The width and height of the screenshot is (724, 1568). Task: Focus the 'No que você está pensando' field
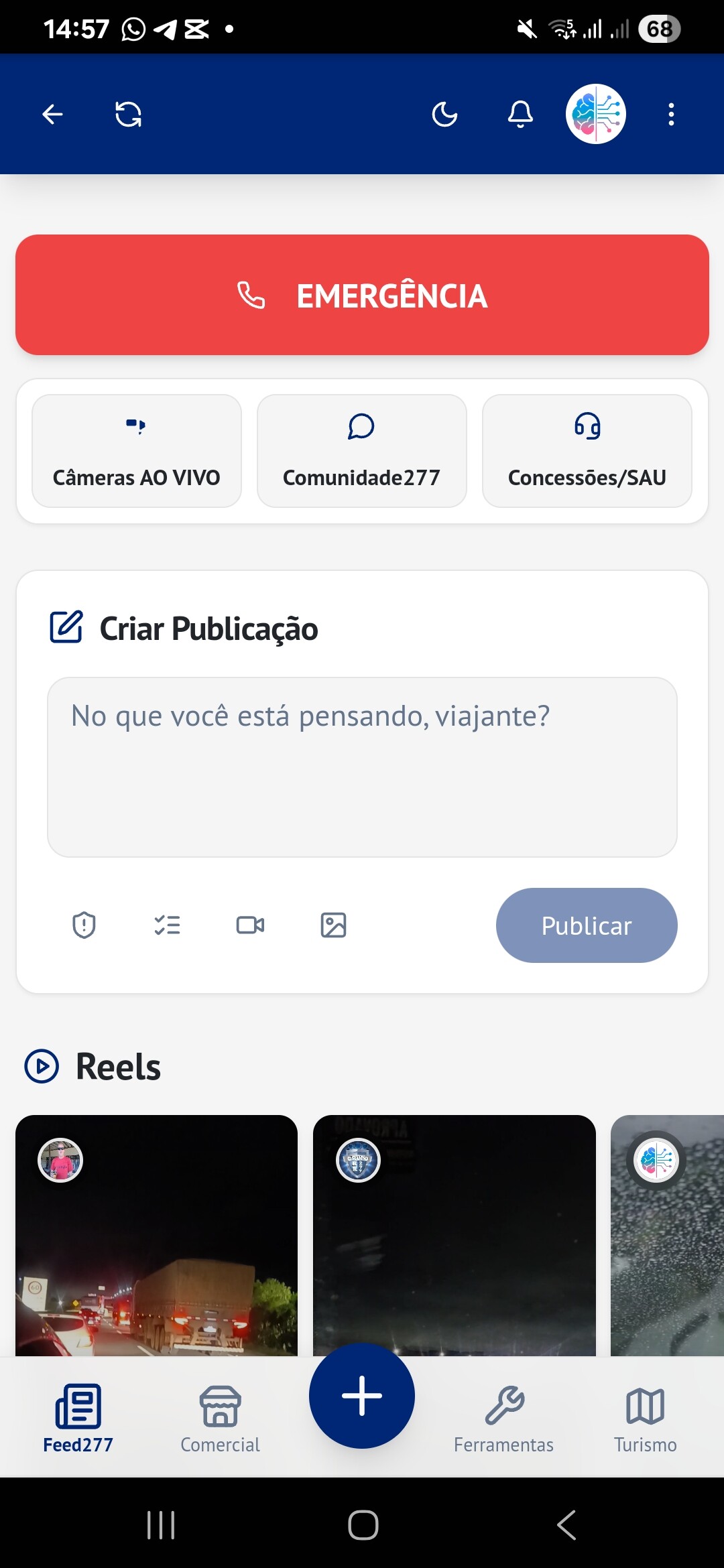point(362,767)
